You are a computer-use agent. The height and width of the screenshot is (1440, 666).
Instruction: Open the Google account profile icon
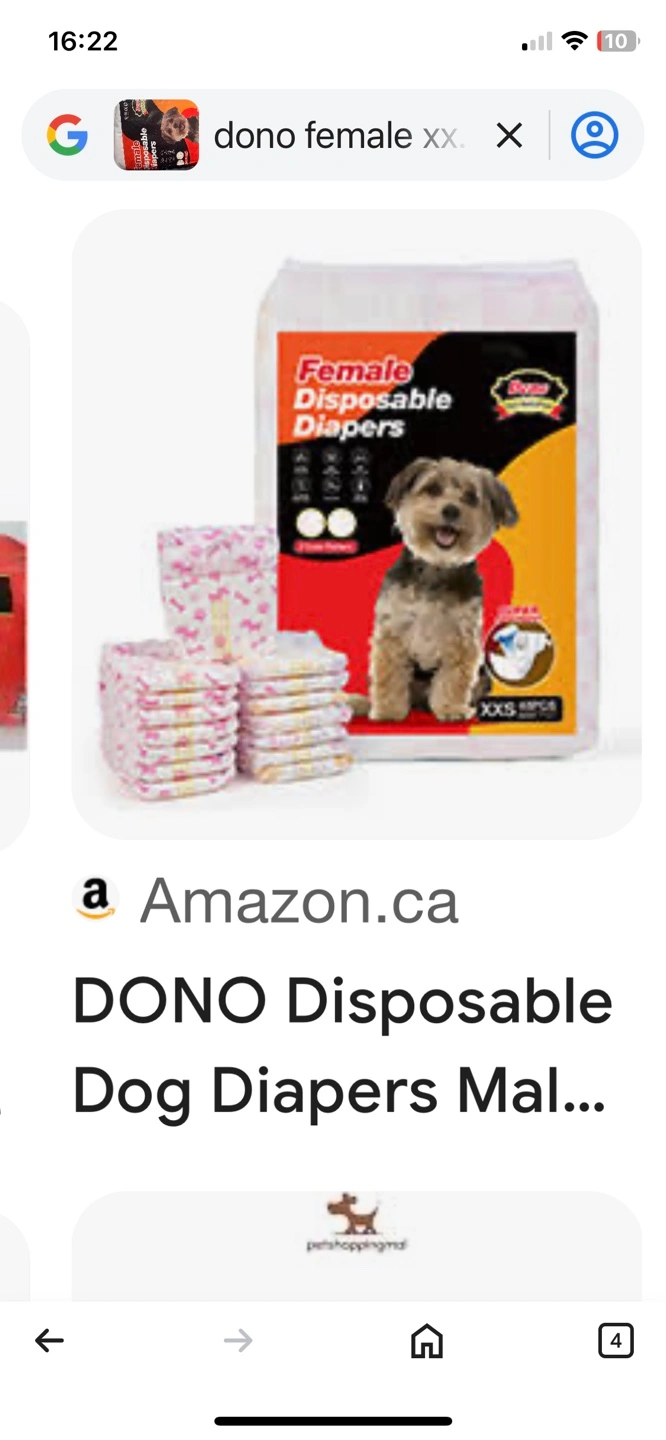tap(594, 135)
